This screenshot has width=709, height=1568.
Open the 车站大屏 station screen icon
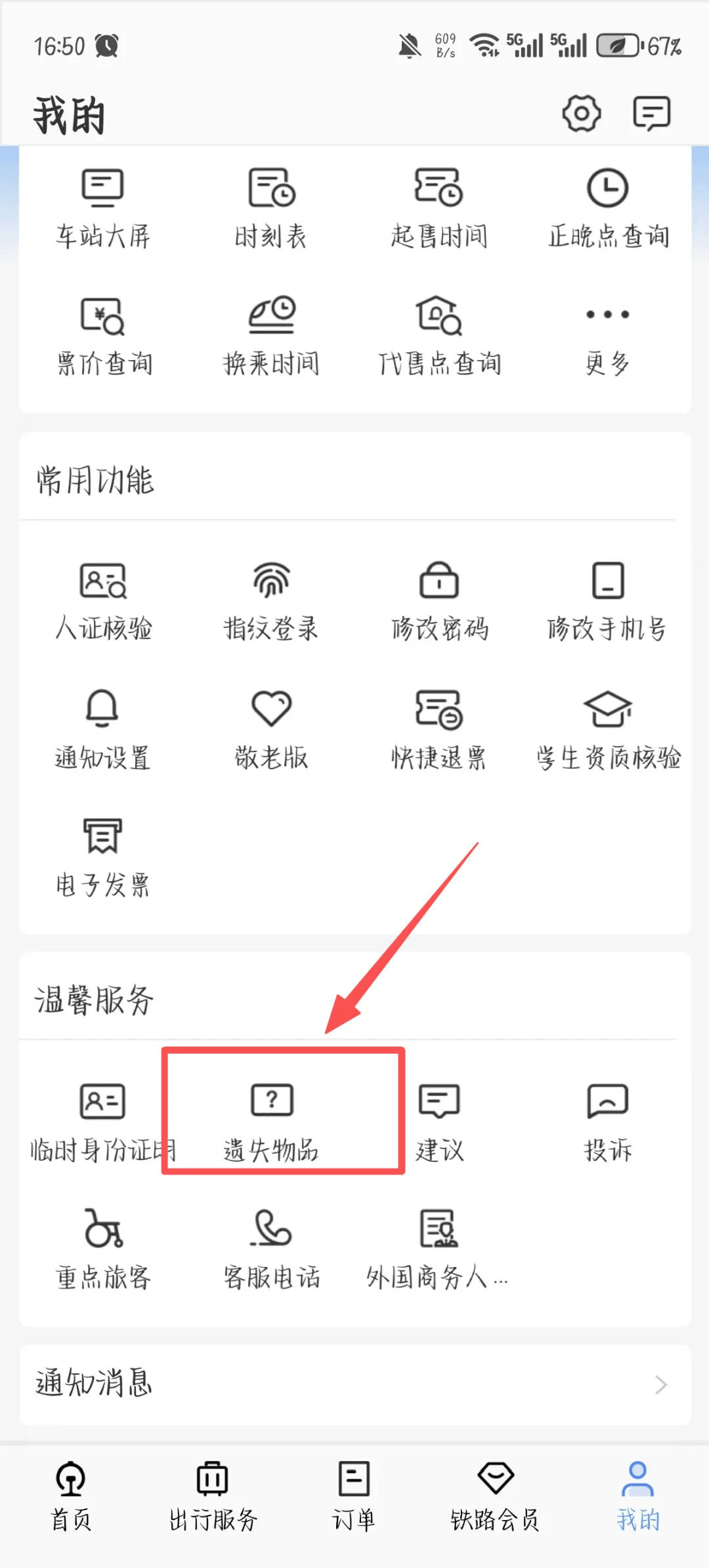coord(102,204)
